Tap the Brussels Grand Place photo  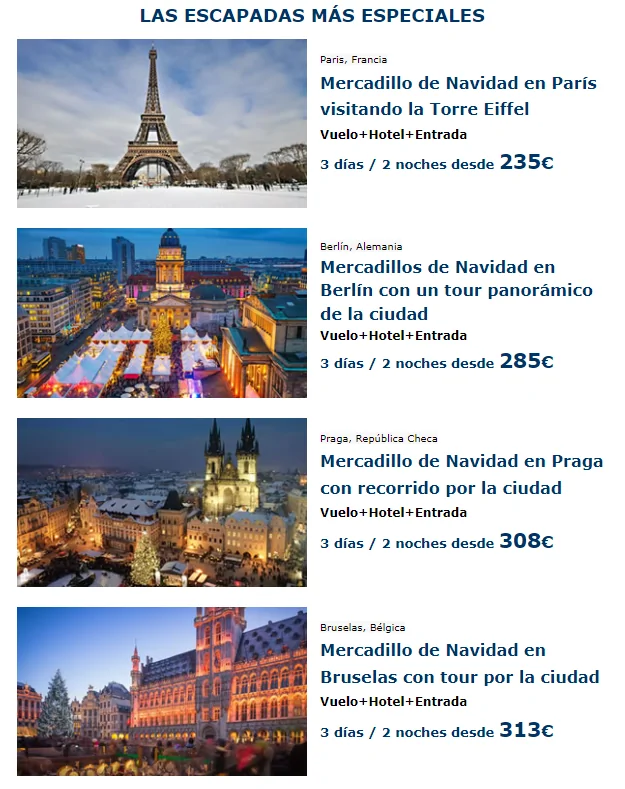click(x=162, y=691)
